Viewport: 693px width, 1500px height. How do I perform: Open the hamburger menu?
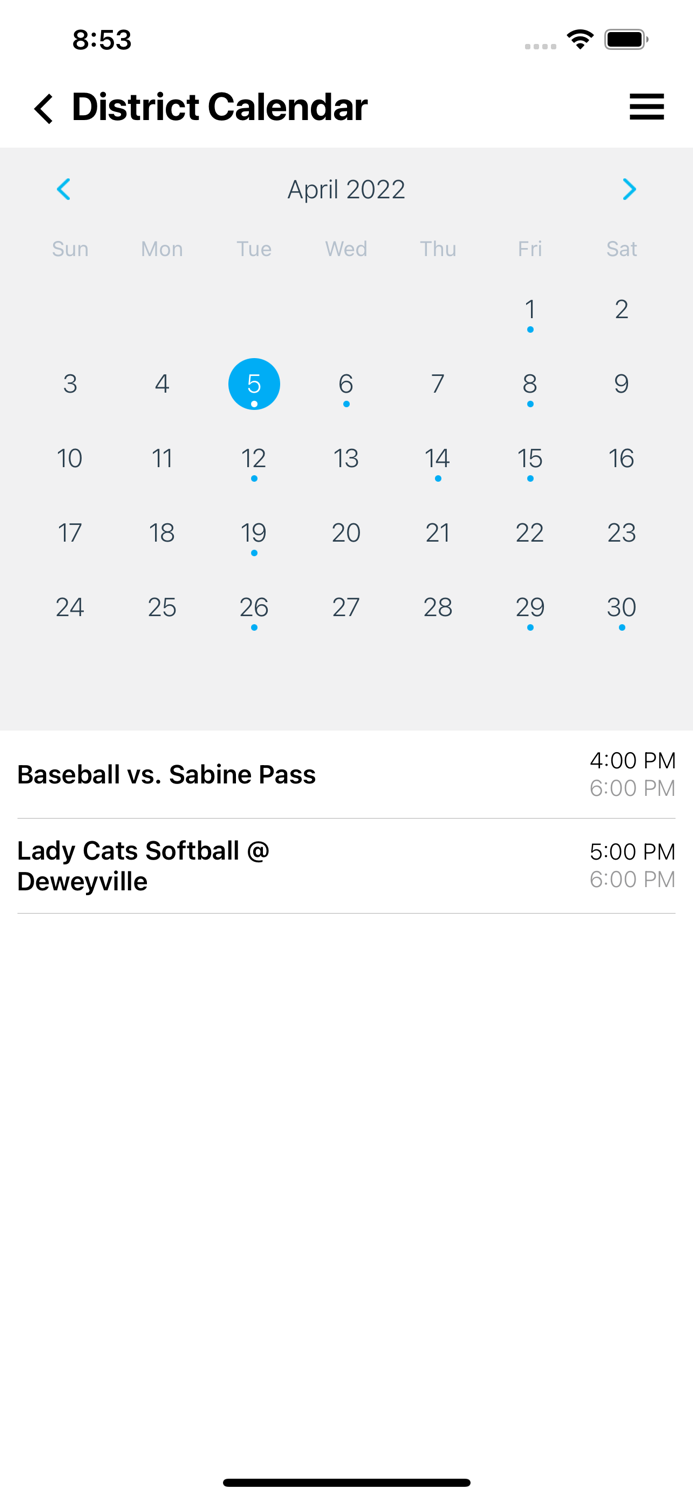point(646,107)
